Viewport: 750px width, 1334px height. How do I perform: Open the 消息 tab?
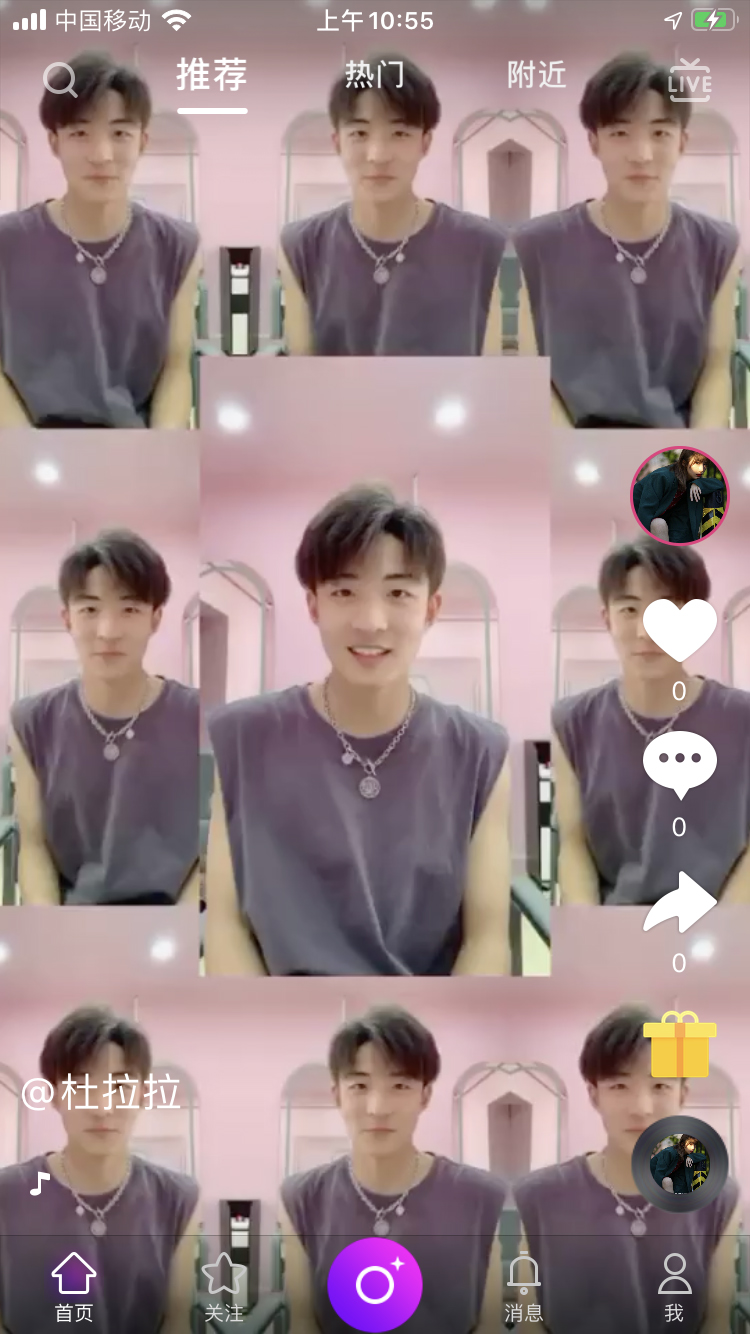click(x=524, y=1287)
